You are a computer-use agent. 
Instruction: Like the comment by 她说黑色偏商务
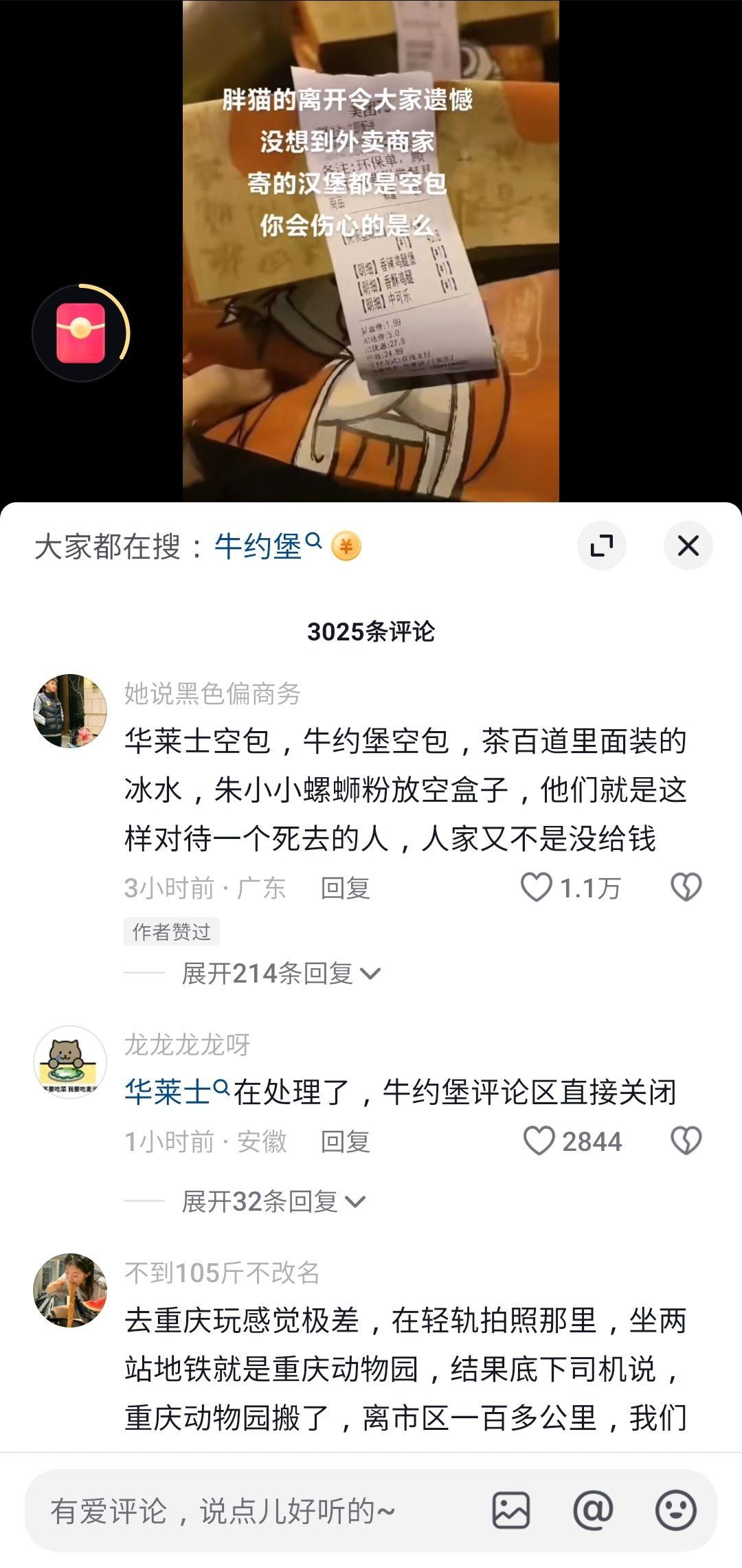coord(536,887)
